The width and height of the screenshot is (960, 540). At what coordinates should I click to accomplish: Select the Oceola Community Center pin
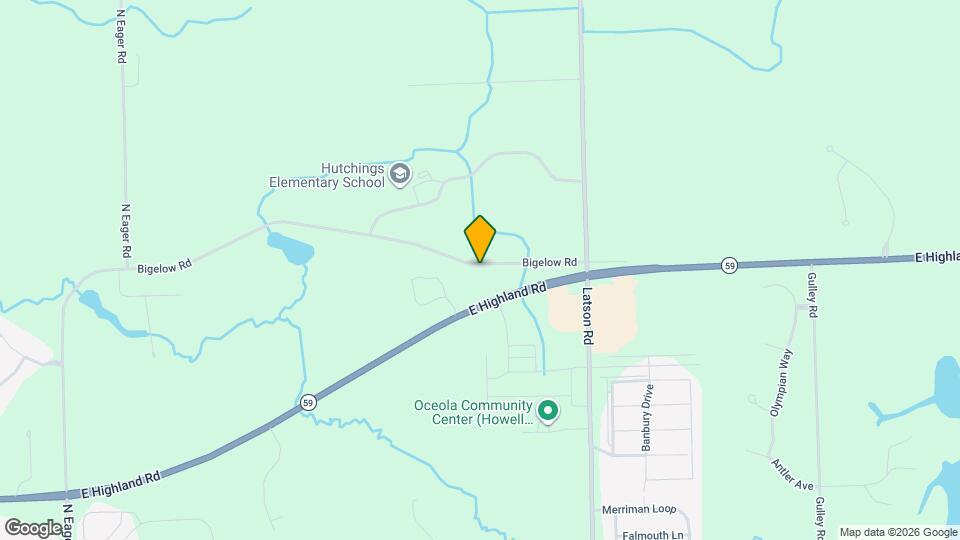coord(548,410)
